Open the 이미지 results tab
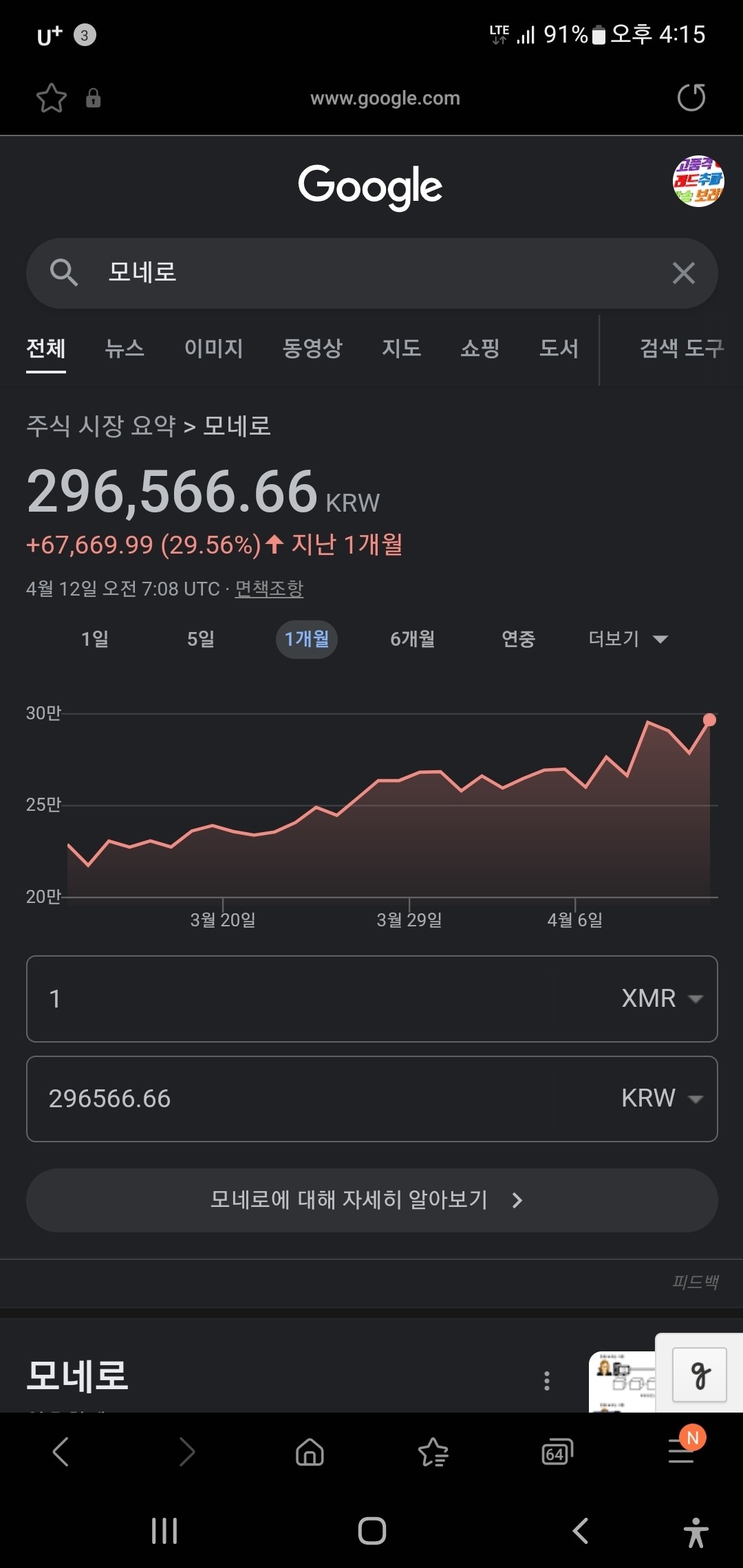Screen dimensions: 743x1568 click(214, 349)
